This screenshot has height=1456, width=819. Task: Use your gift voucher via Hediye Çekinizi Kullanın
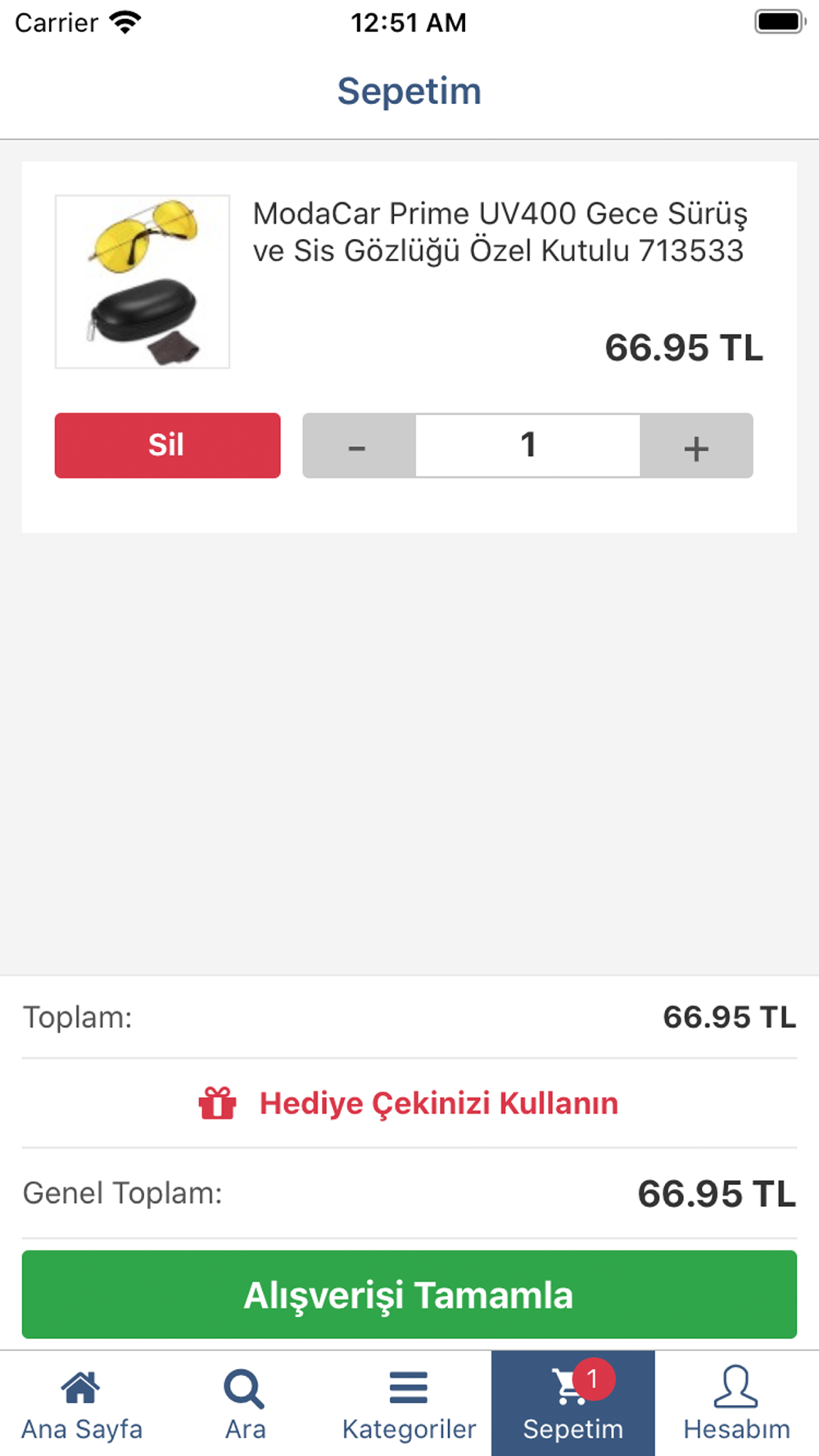click(409, 1103)
